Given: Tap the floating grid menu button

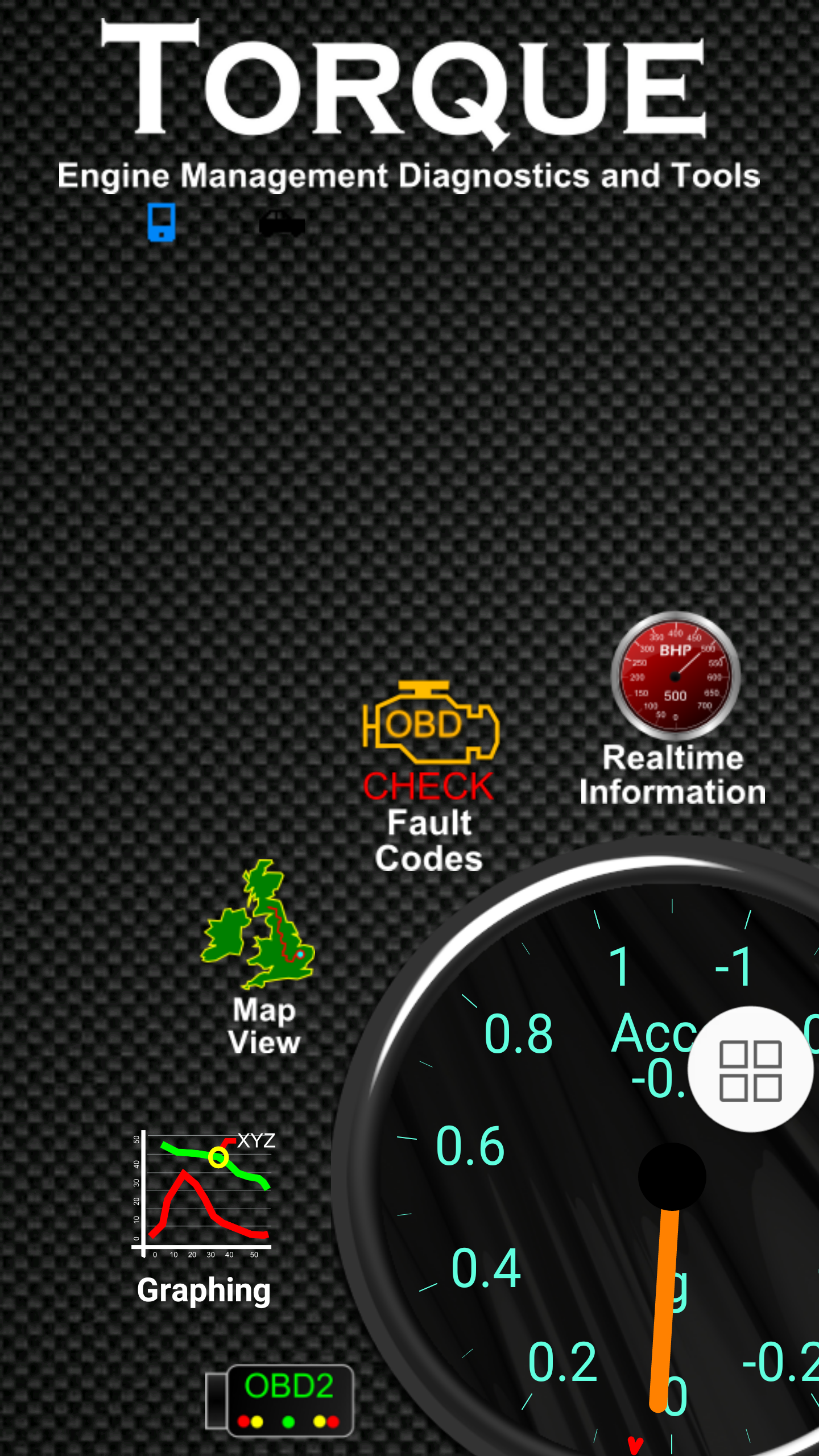Looking at the screenshot, I should coord(750,1070).
